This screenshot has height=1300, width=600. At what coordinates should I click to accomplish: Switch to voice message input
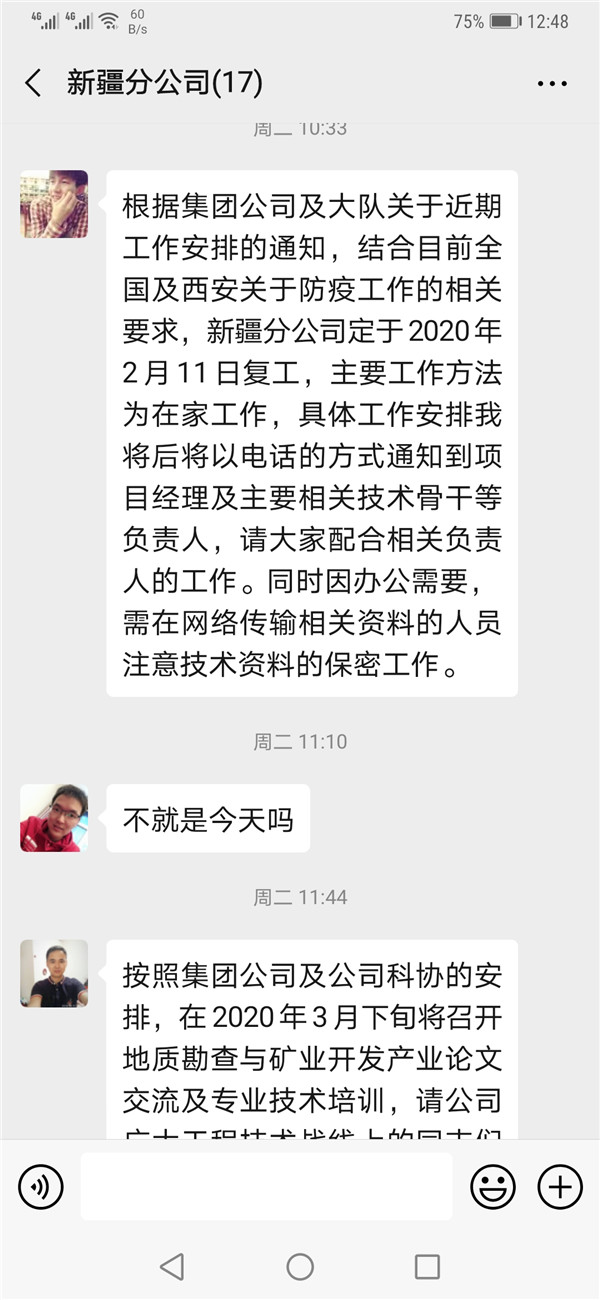pyautogui.click(x=41, y=1187)
